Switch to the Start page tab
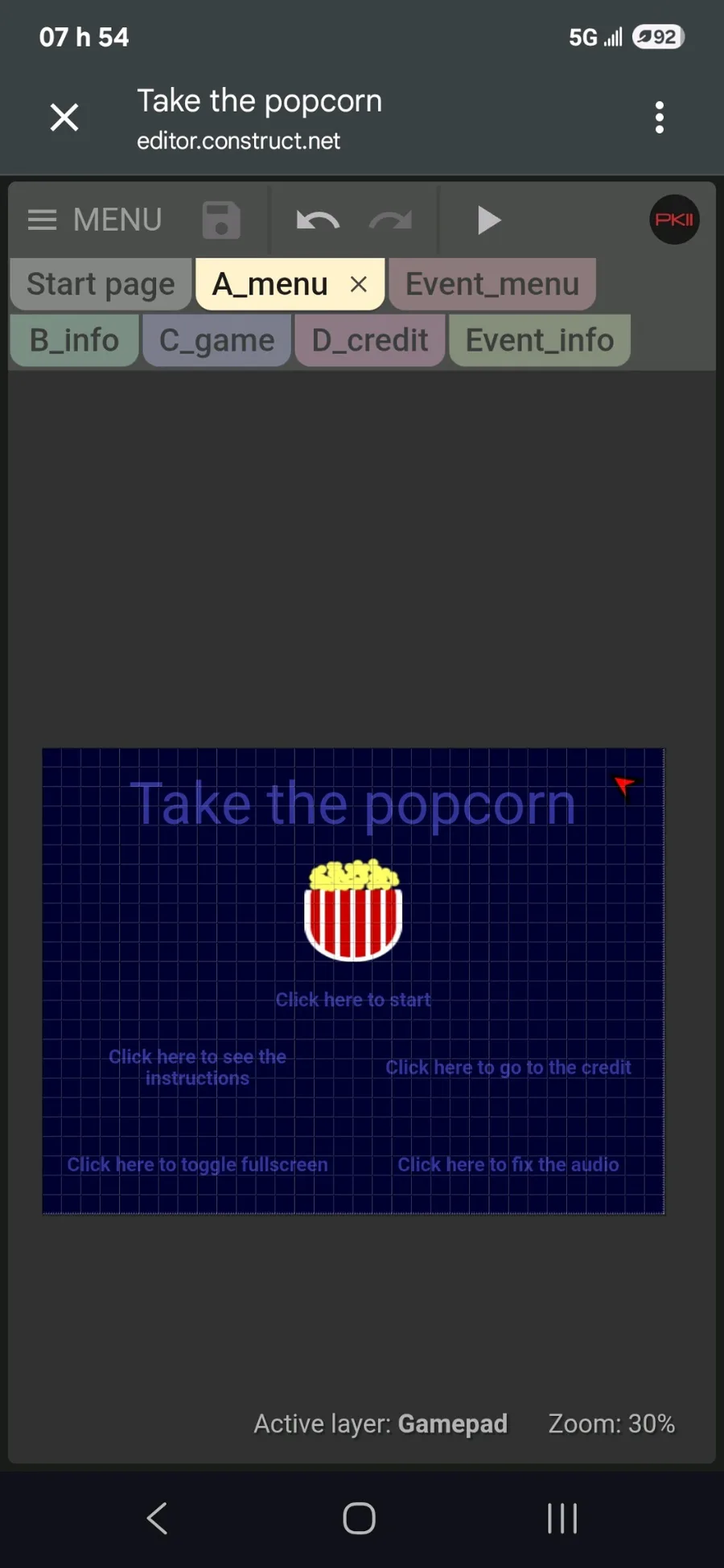 tap(101, 284)
